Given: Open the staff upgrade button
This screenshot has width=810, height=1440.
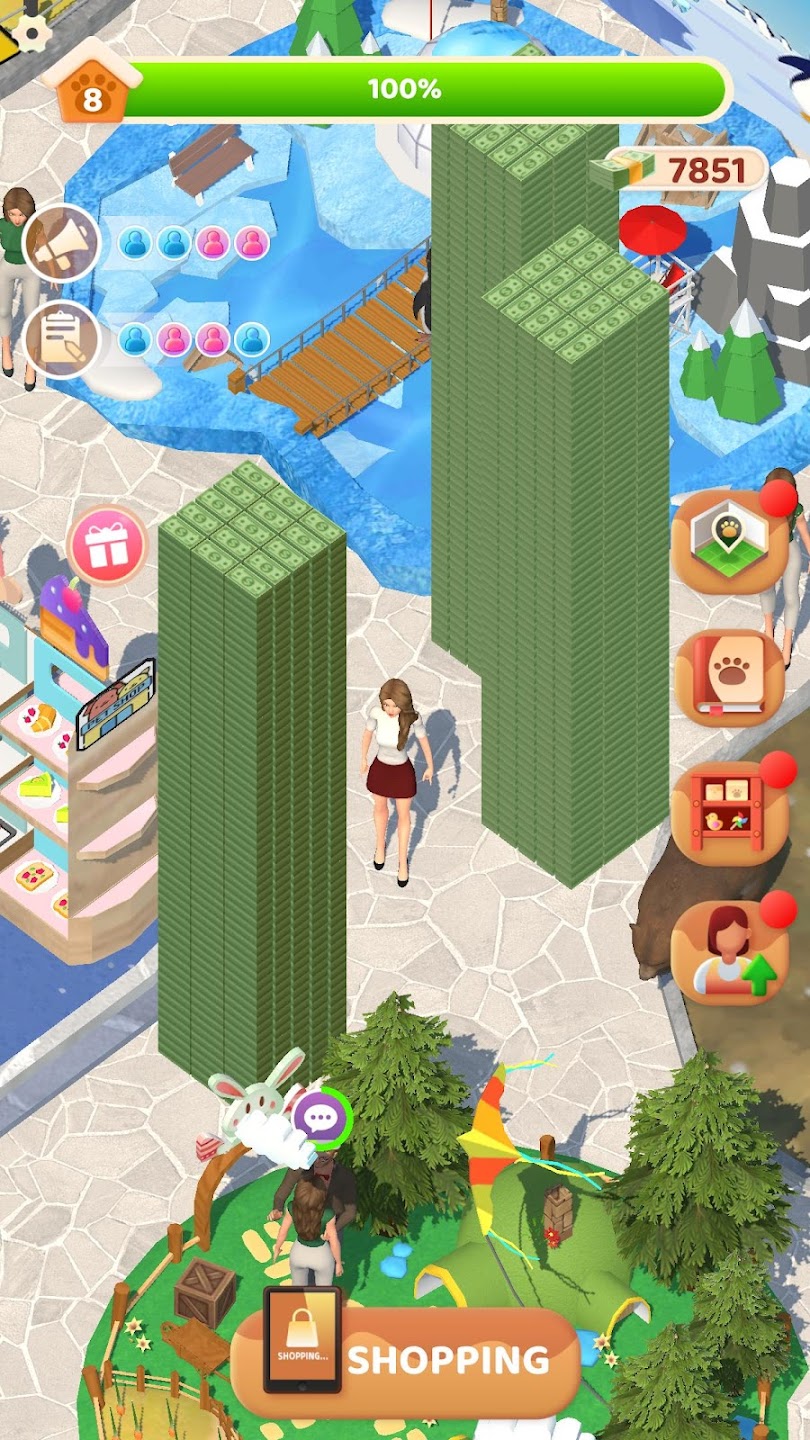Looking at the screenshot, I should coord(730,952).
